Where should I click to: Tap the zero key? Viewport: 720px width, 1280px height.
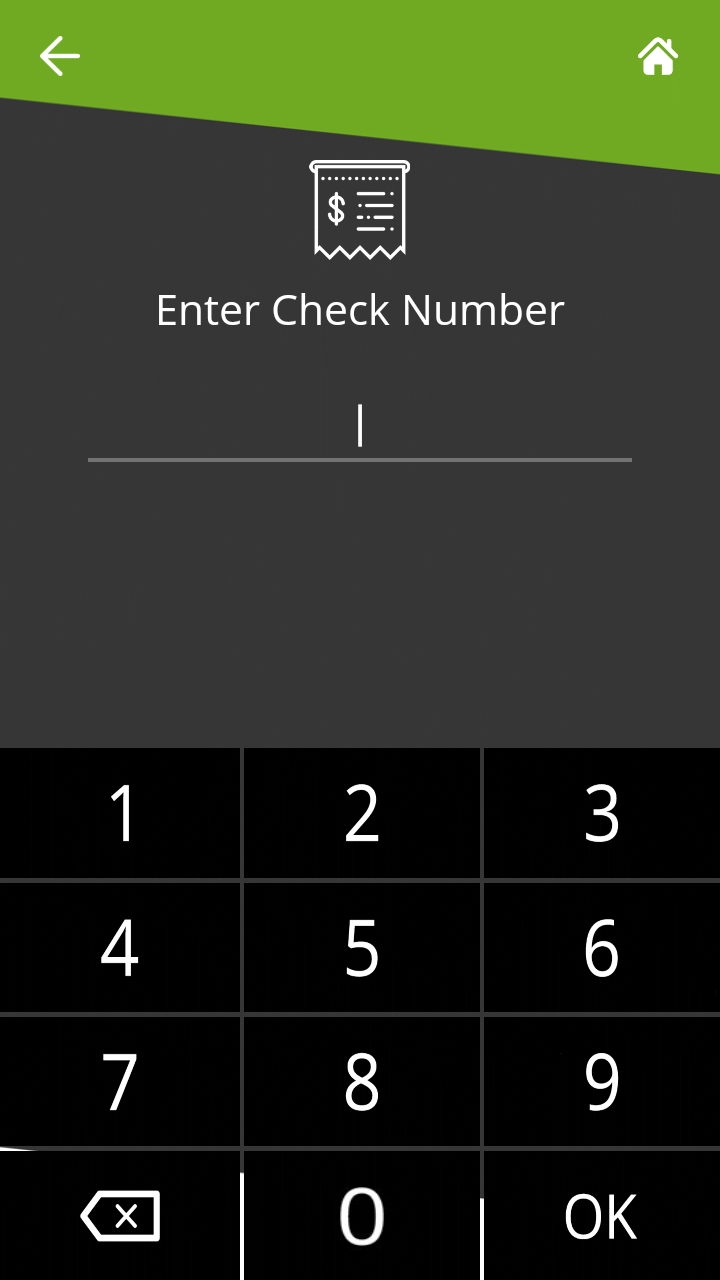(x=360, y=1213)
